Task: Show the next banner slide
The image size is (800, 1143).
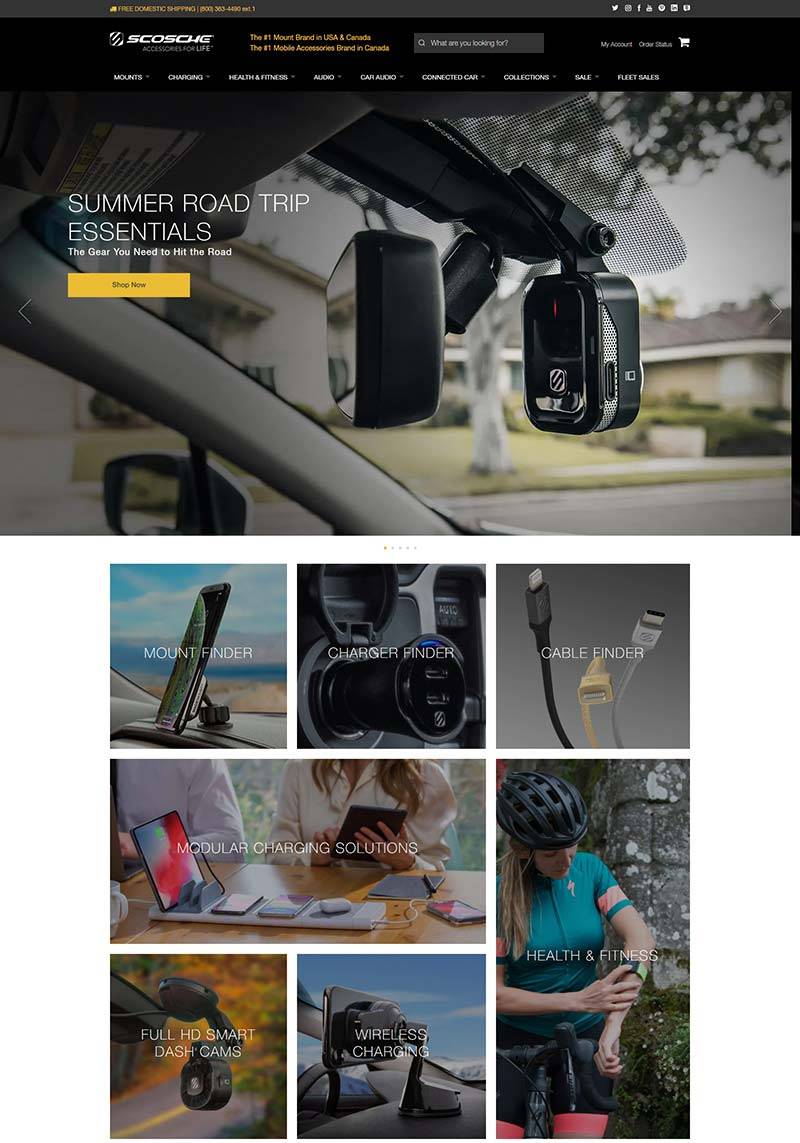Action: coord(775,311)
